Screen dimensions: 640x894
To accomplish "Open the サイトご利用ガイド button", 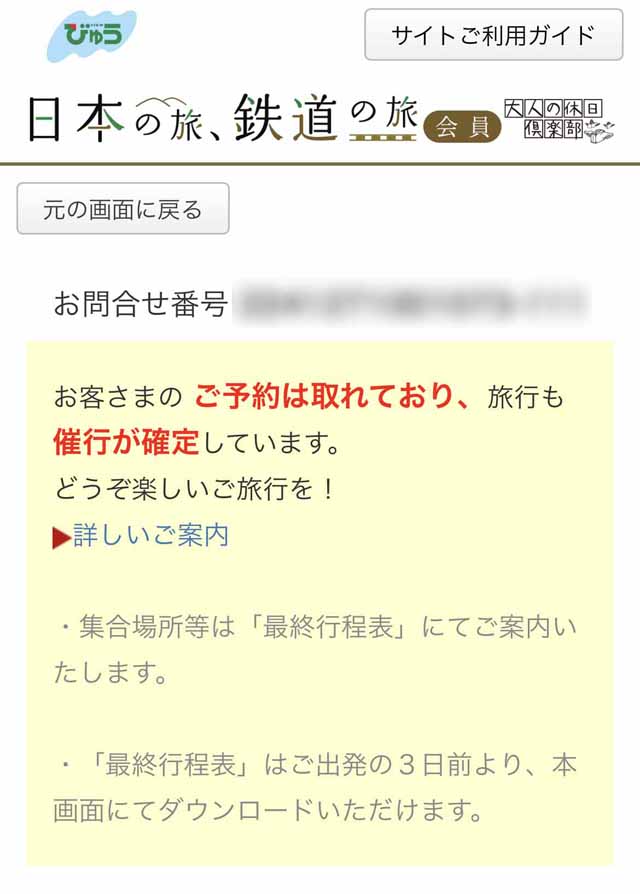I will point(493,35).
